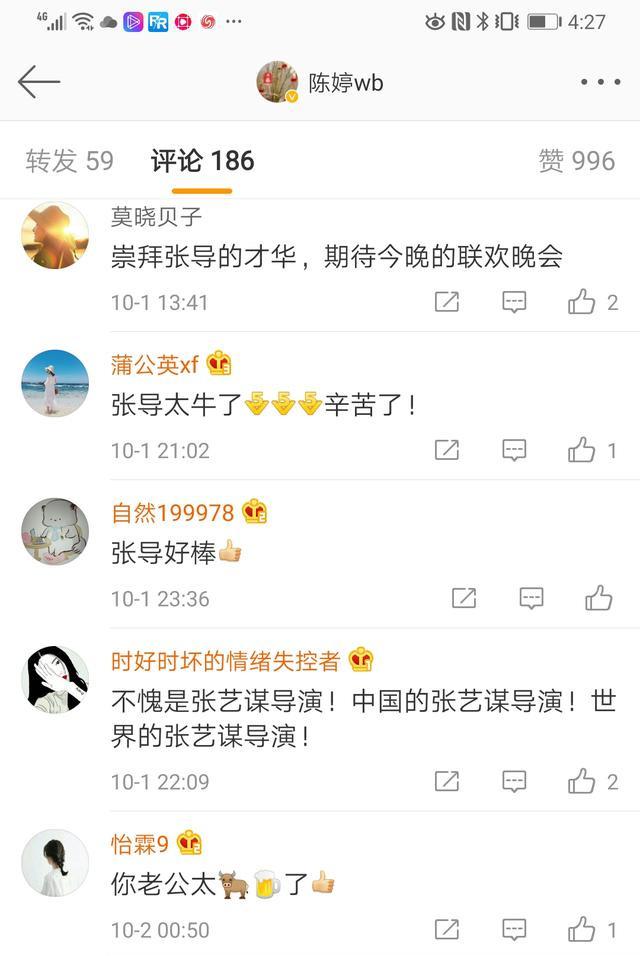Repost 莫晓贝子's comment
Image resolution: width=640 pixels, height=956 pixels.
447,302
